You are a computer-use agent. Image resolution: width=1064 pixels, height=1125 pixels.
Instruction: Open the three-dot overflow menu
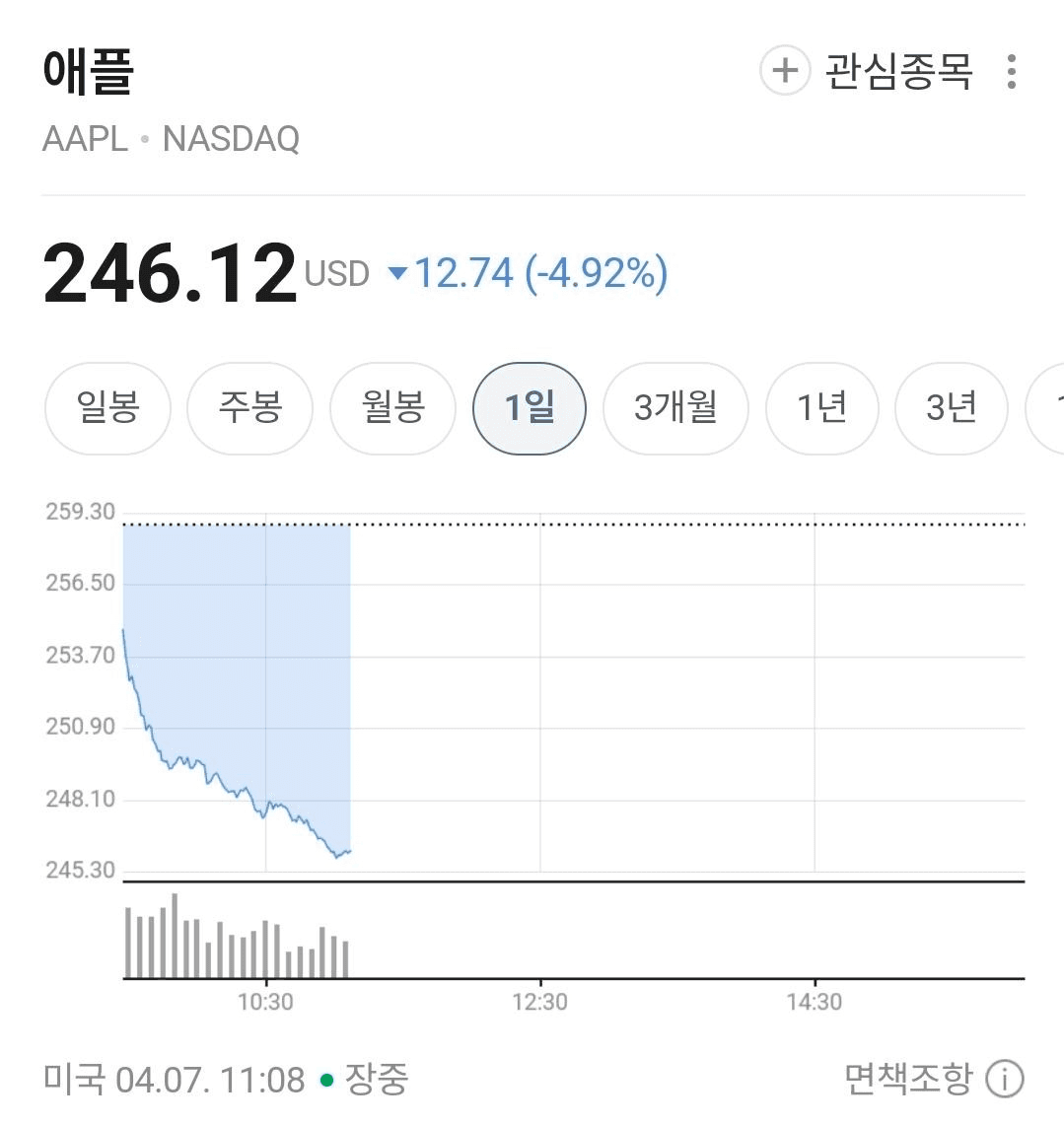1011,72
